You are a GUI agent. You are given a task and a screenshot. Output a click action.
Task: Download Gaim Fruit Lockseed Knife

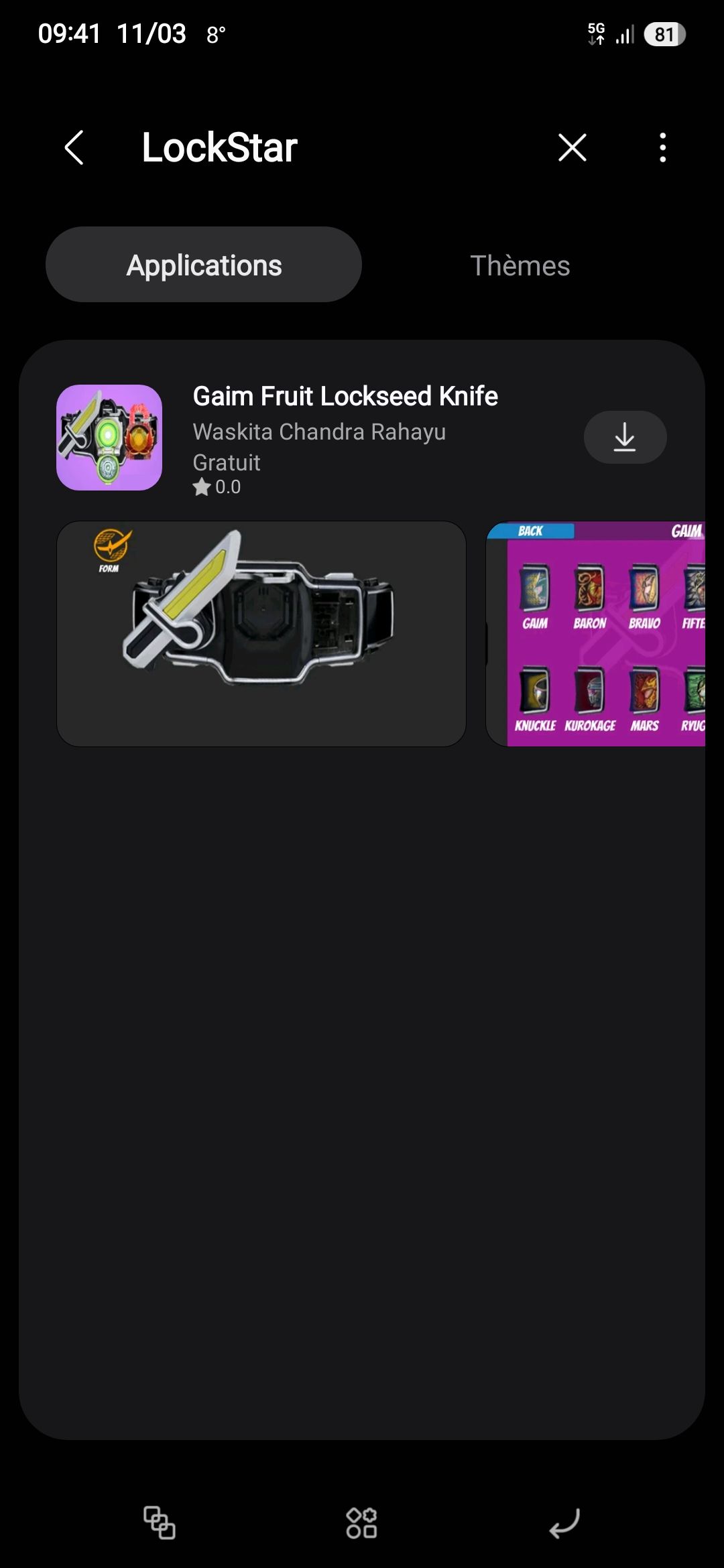[x=625, y=437]
